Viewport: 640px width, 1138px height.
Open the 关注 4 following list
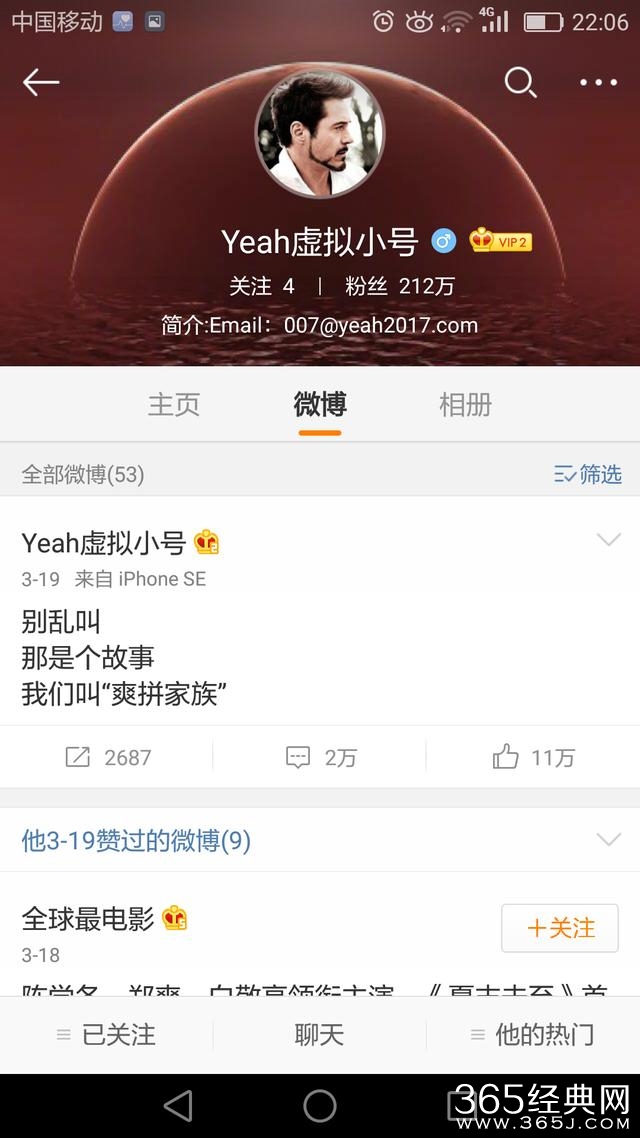(262, 286)
